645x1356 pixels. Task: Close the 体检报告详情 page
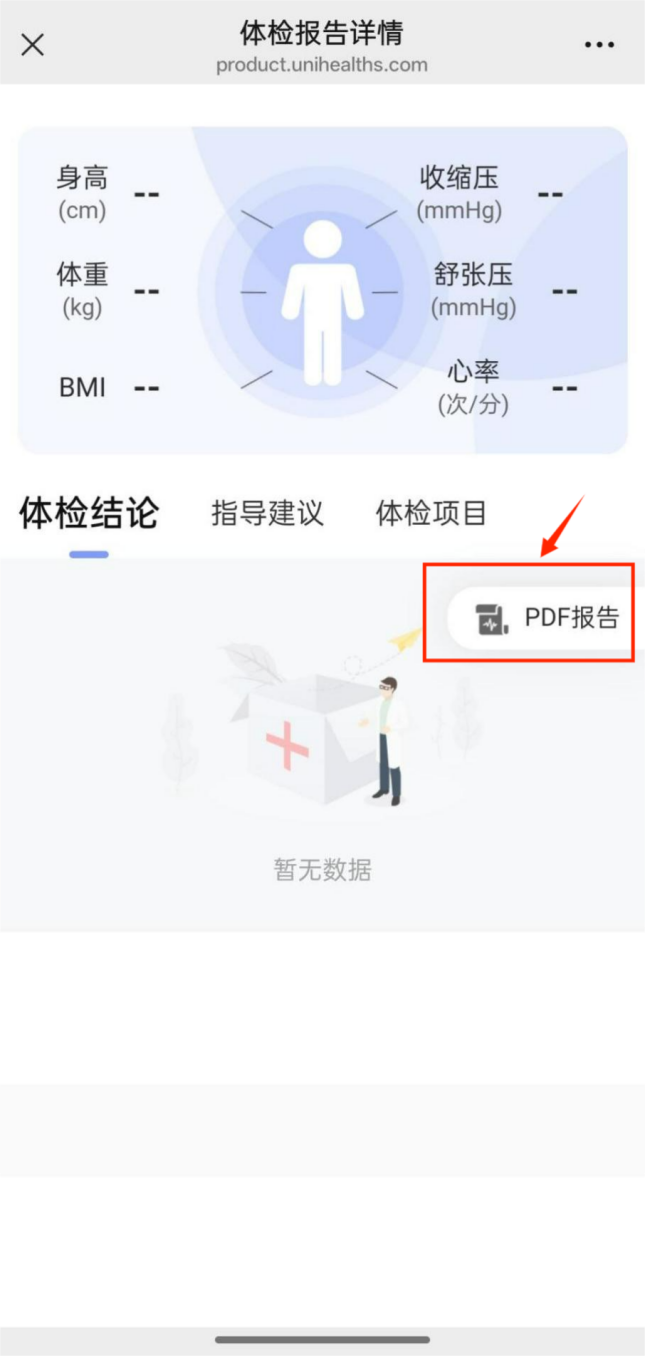(33, 45)
